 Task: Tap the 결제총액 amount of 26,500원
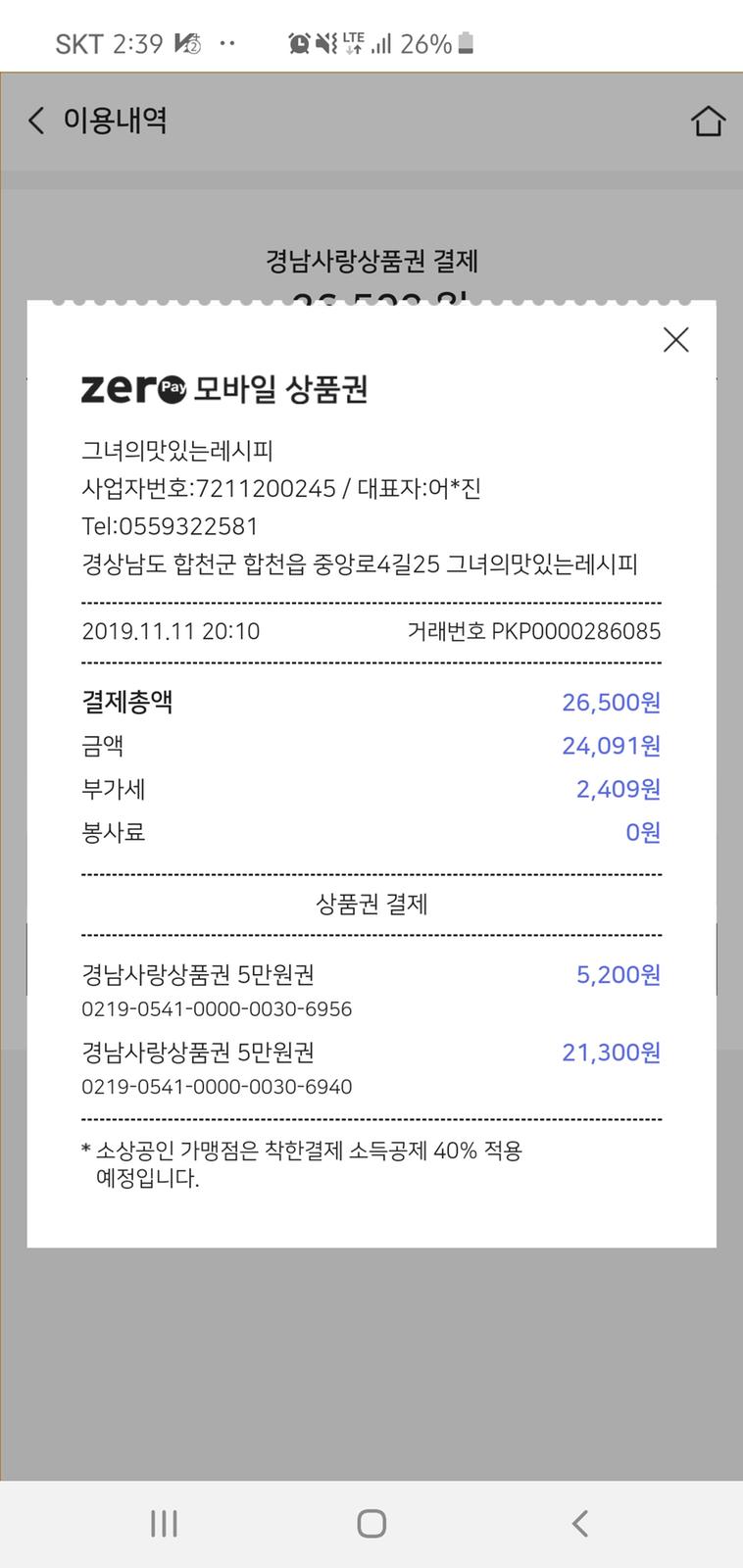pos(613,702)
